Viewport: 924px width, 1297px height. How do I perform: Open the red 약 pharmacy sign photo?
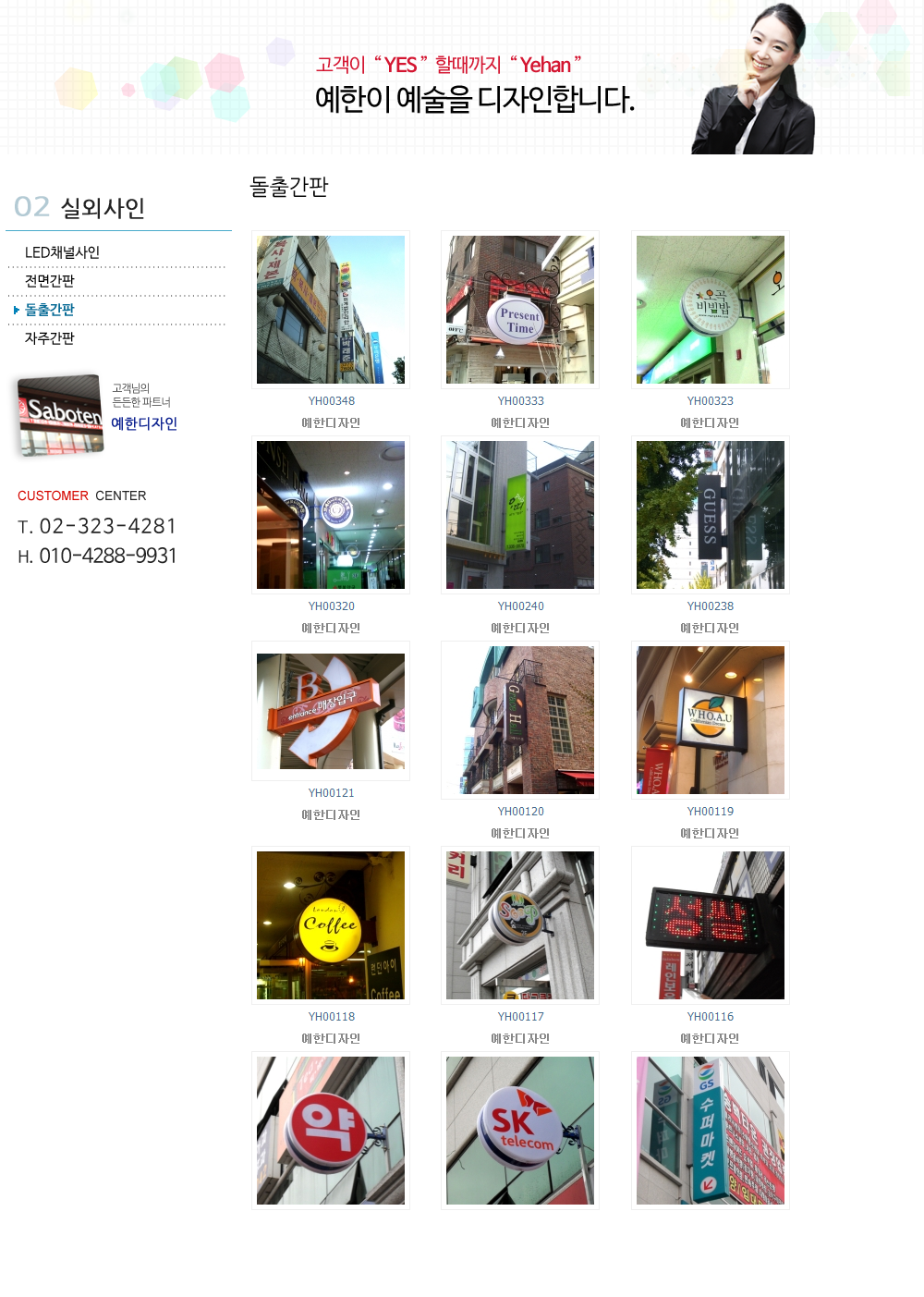click(x=331, y=1131)
